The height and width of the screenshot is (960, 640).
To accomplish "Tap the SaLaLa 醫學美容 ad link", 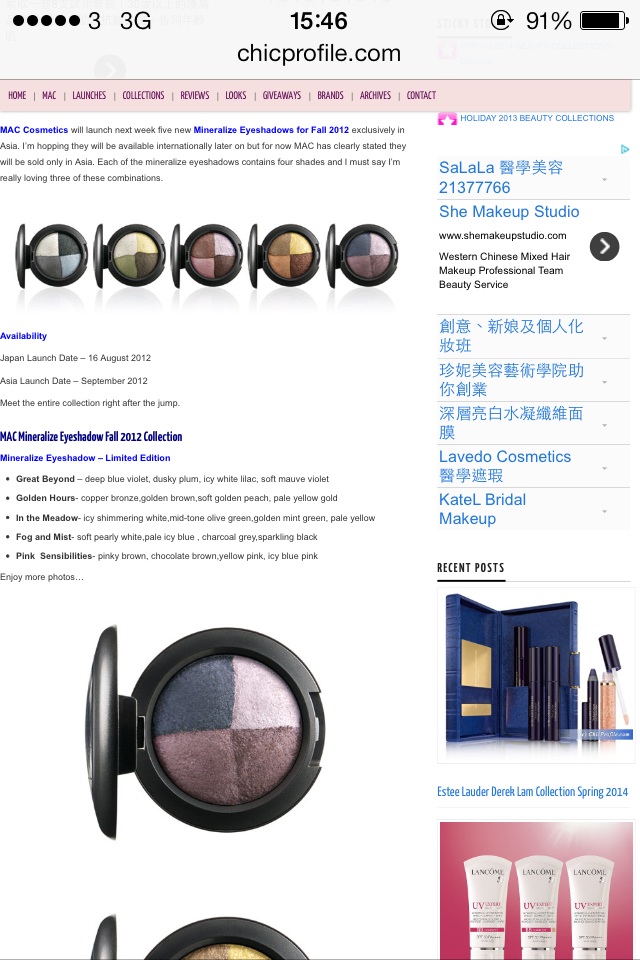I will point(500,177).
